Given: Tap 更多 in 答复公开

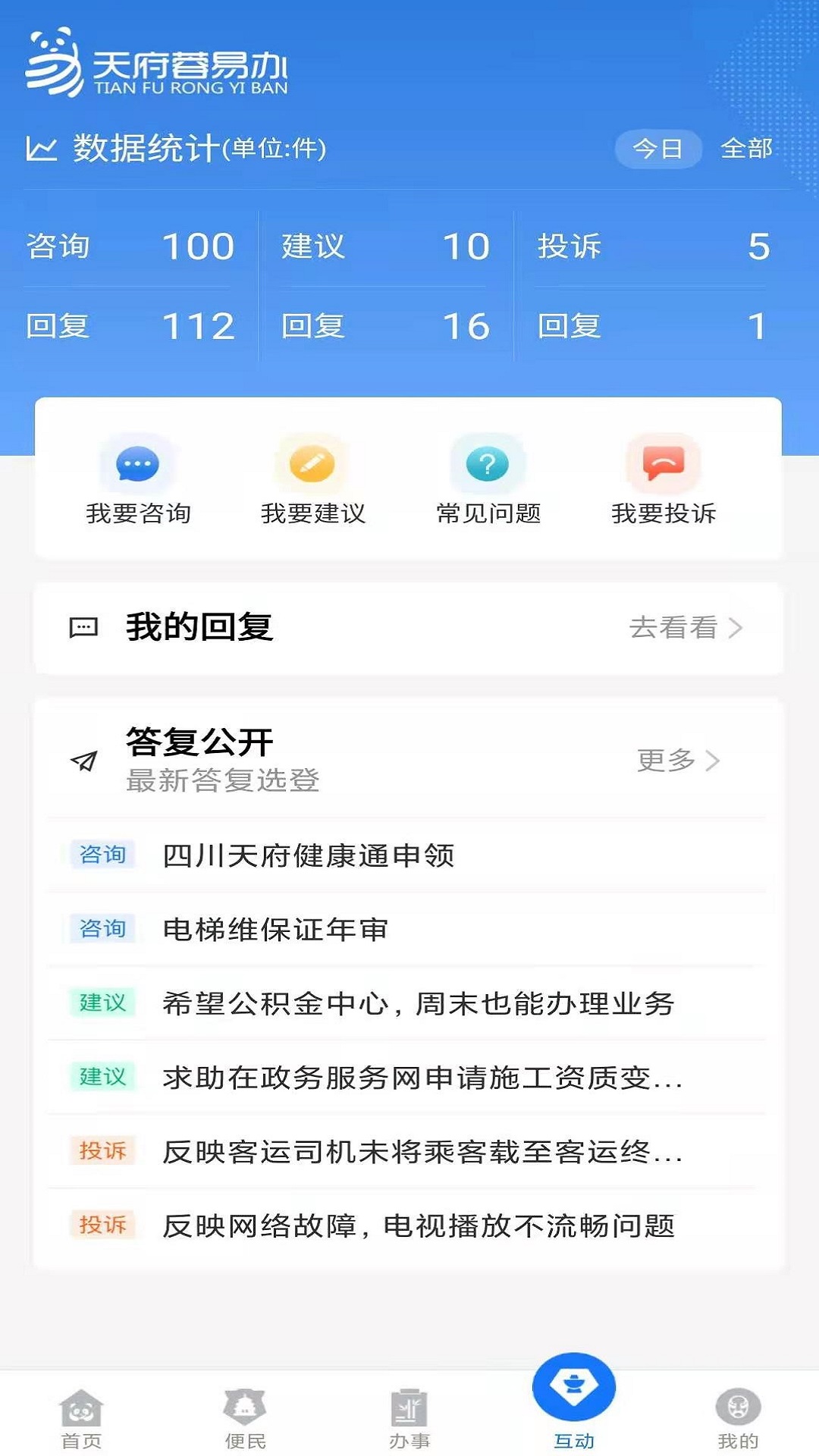Looking at the screenshot, I should 677,760.
